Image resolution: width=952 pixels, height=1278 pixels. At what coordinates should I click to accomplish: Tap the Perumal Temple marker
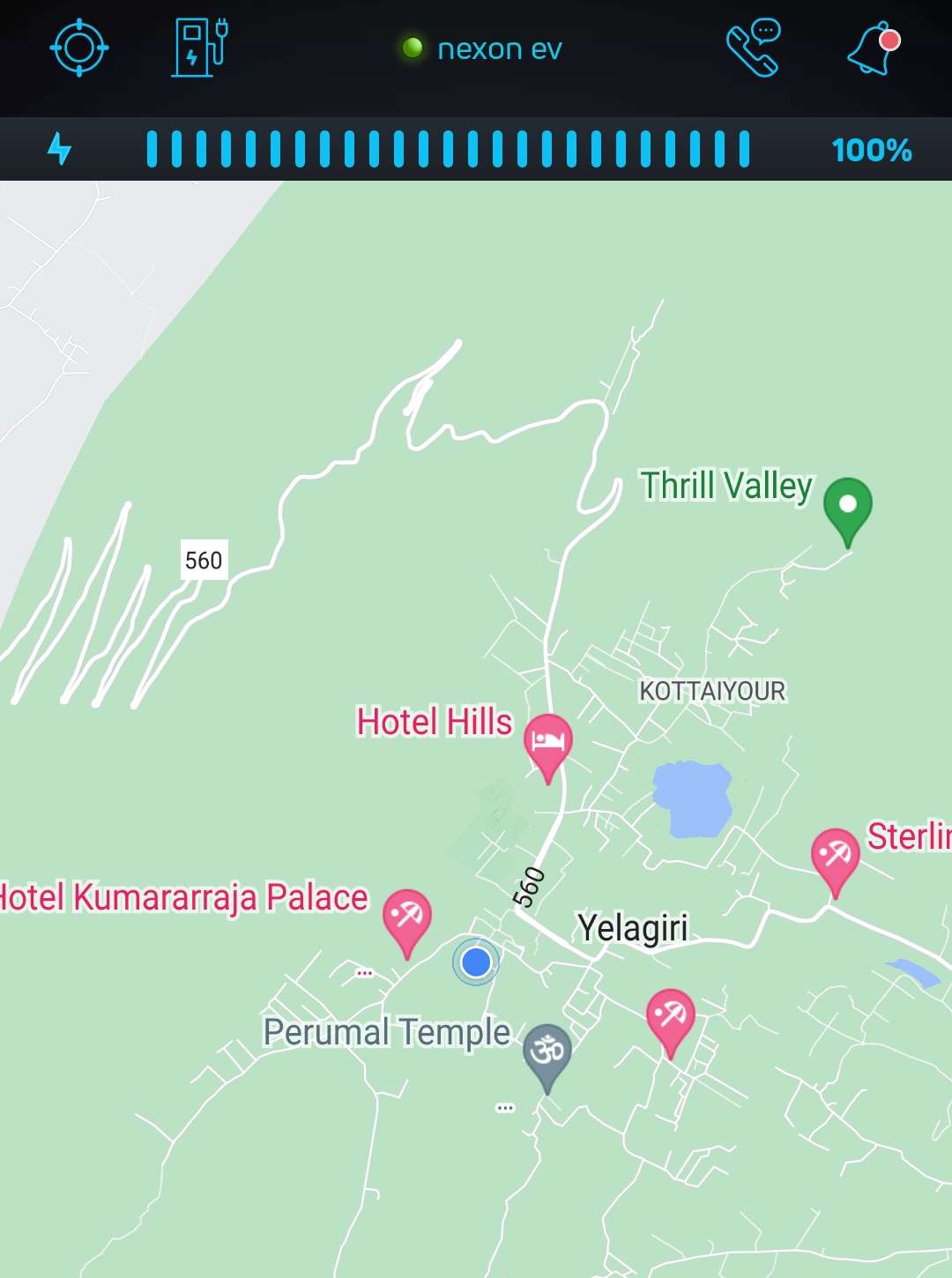pyautogui.click(x=547, y=1051)
